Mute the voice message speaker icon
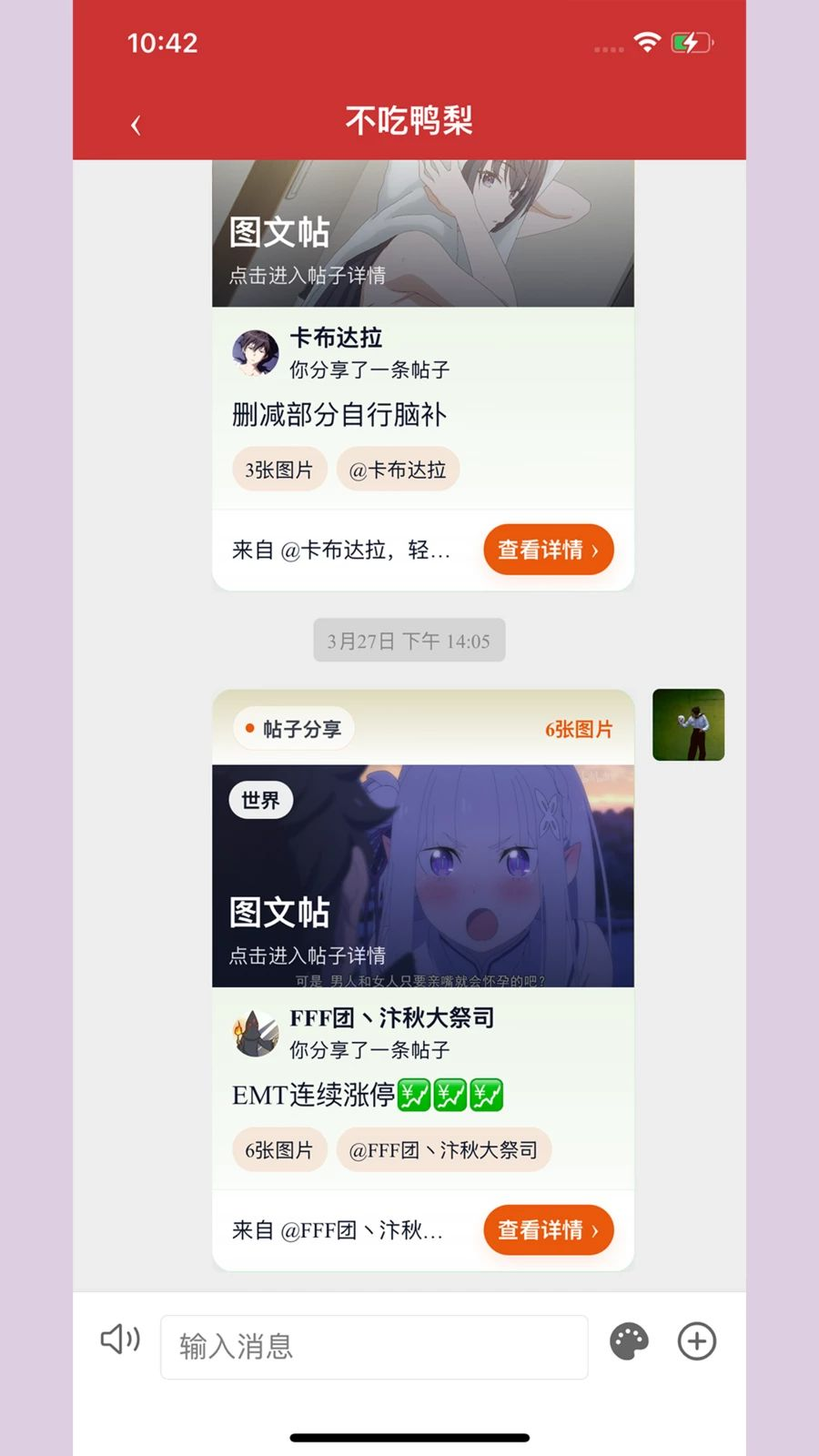Viewport: 819px width, 1456px height. click(x=119, y=1340)
